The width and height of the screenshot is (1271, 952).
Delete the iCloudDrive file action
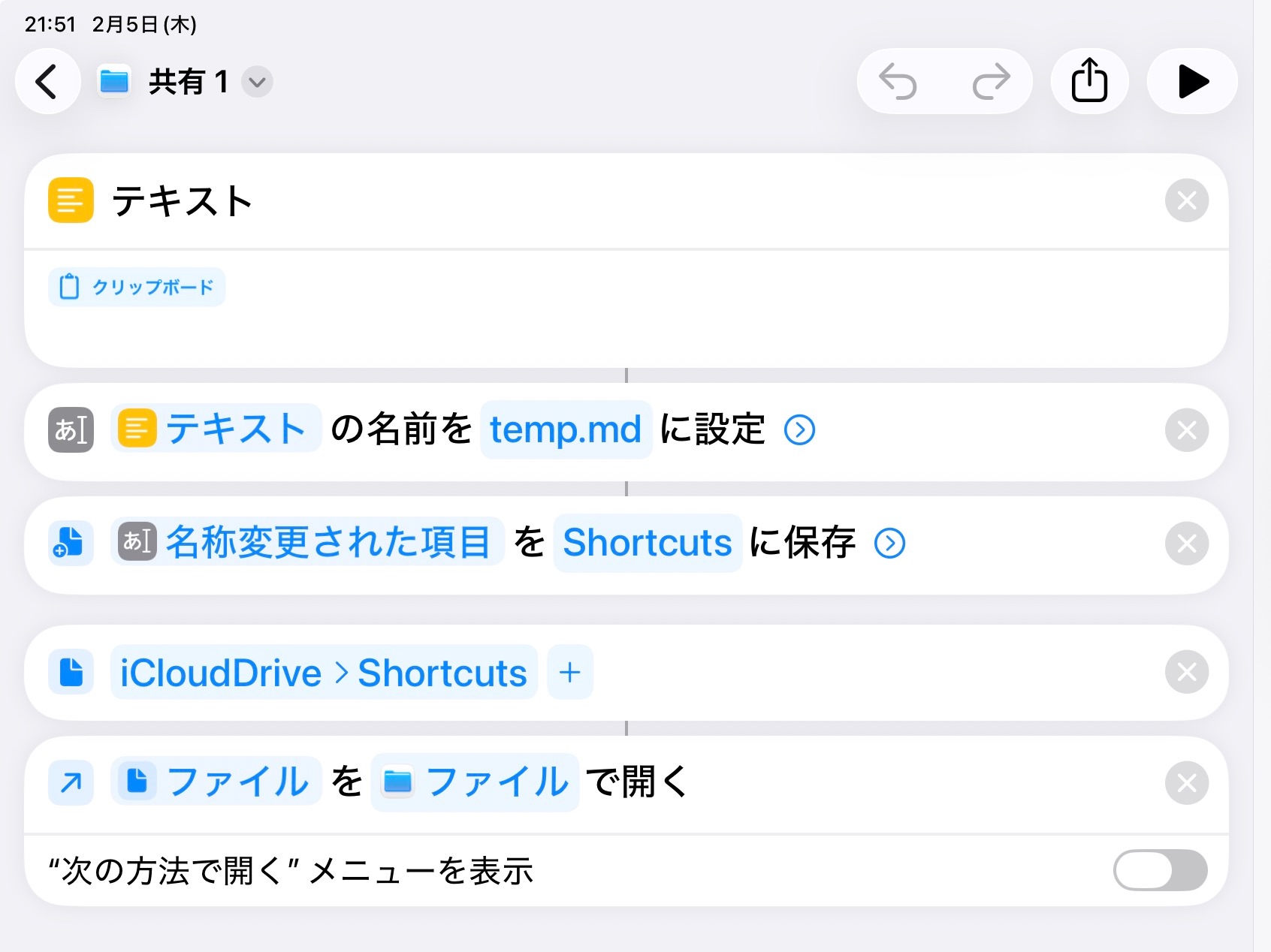[x=1186, y=672]
